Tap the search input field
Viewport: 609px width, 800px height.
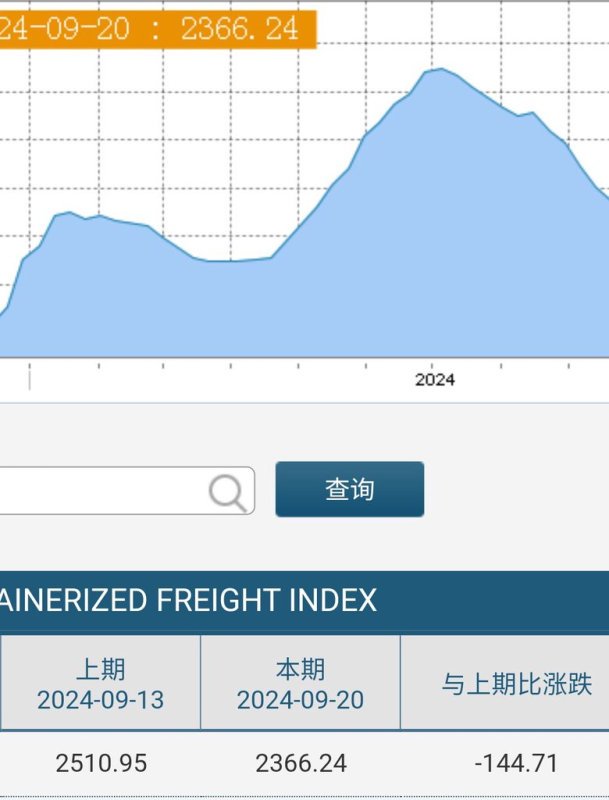100,491
